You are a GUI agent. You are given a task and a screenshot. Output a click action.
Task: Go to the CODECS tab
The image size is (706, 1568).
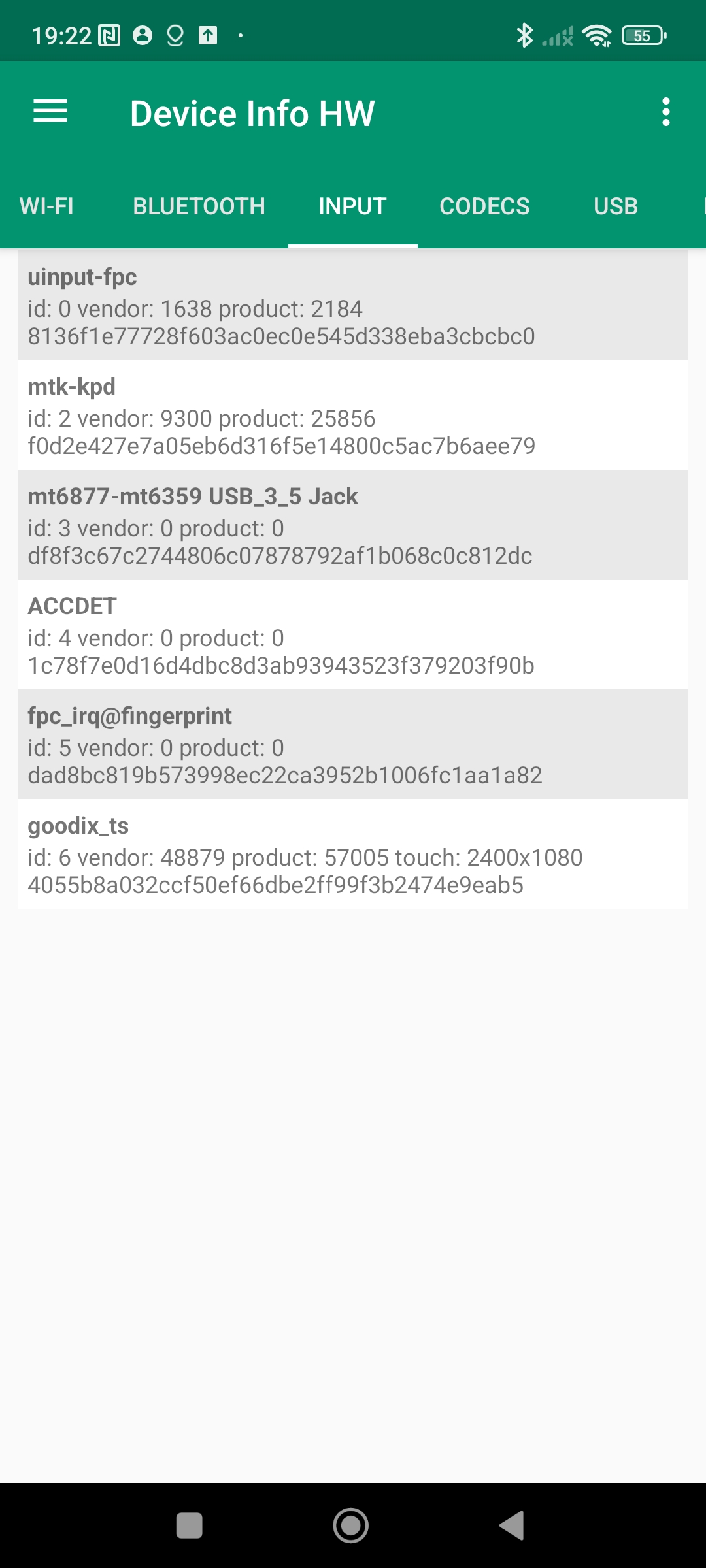click(484, 206)
